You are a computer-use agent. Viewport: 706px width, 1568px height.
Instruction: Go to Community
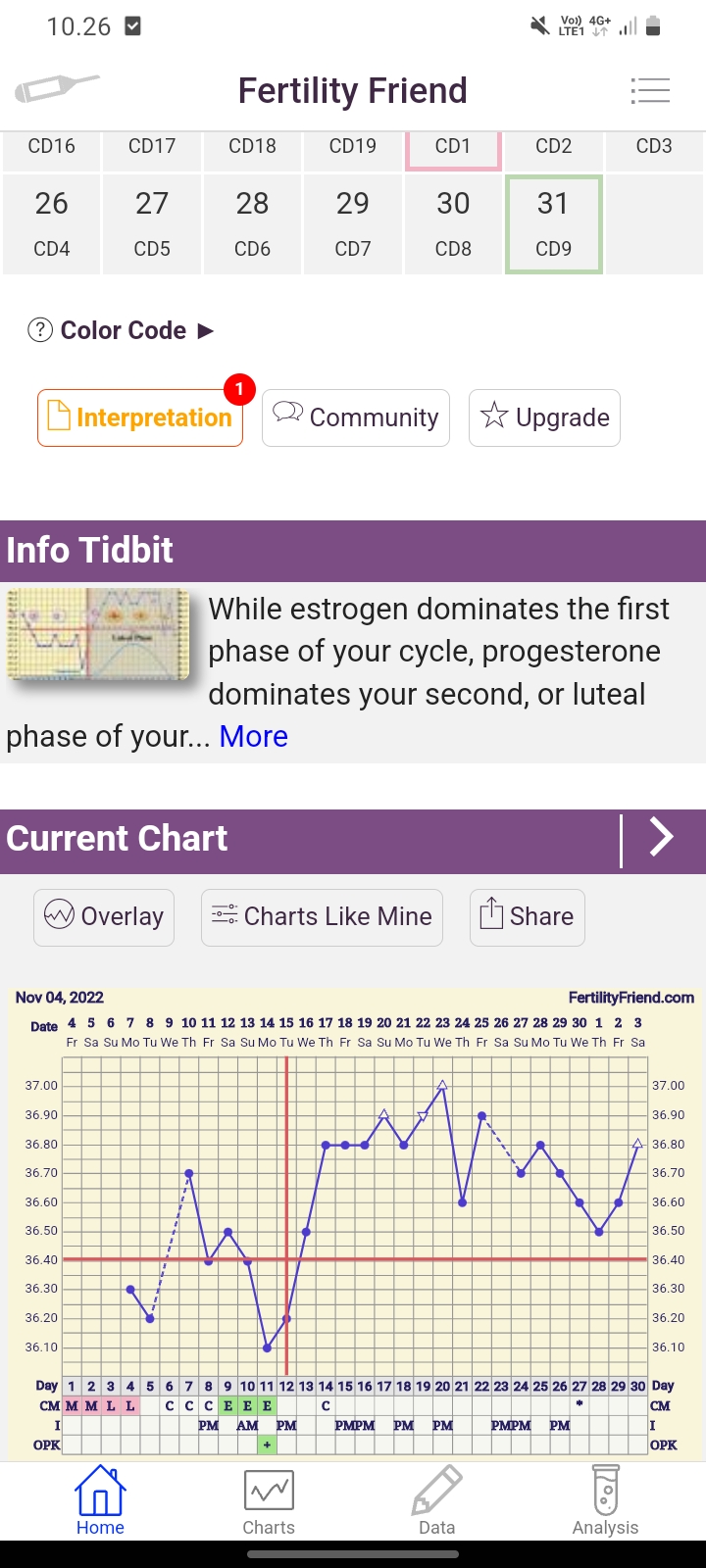coord(356,417)
